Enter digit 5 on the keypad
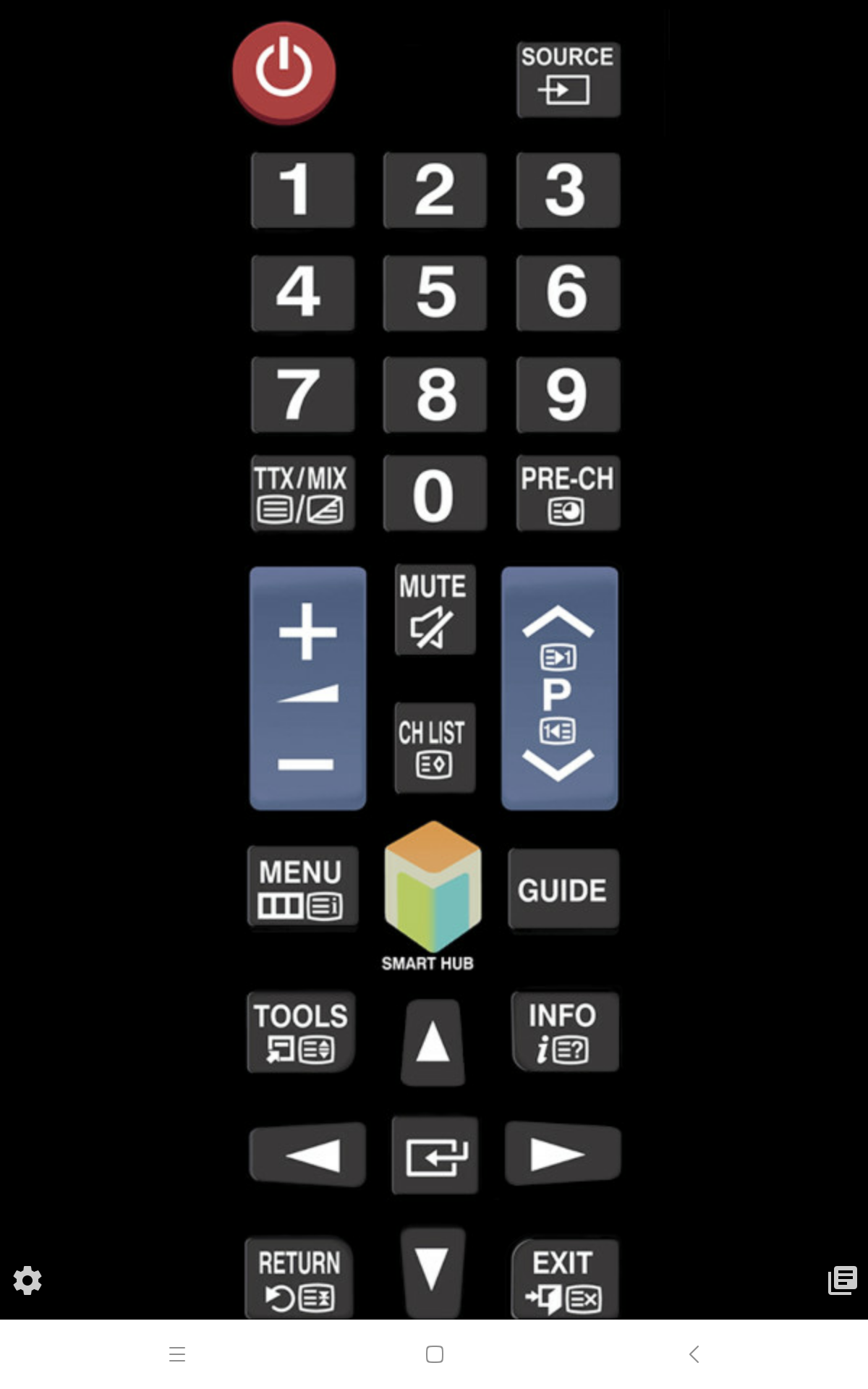868x1389 pixels. pyautogui.click(x=435, y=292)
